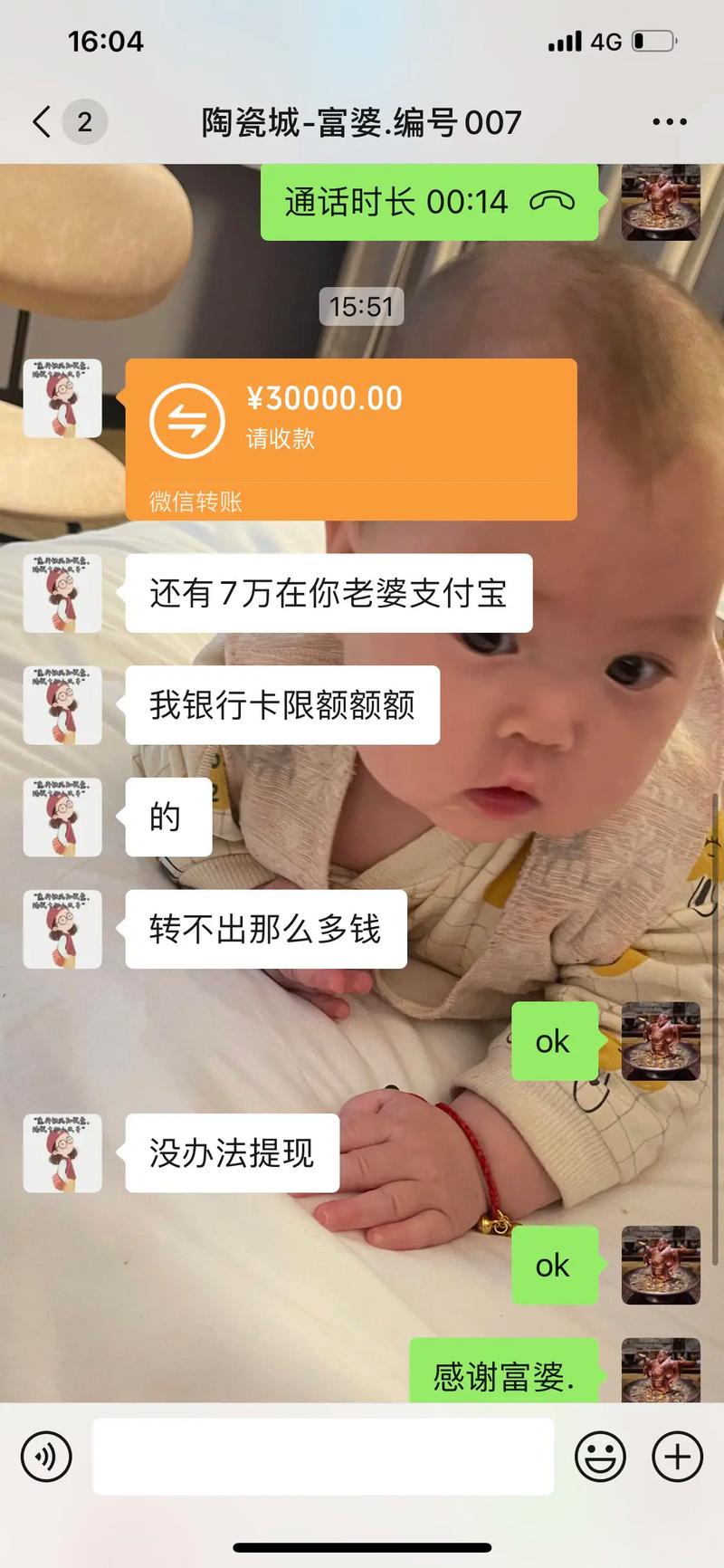Image resolution: width=724 pixels, height=1568 pixels.
Task: Tap the voice message icon
Action: pyautogui.click(x=46, y=1457)
